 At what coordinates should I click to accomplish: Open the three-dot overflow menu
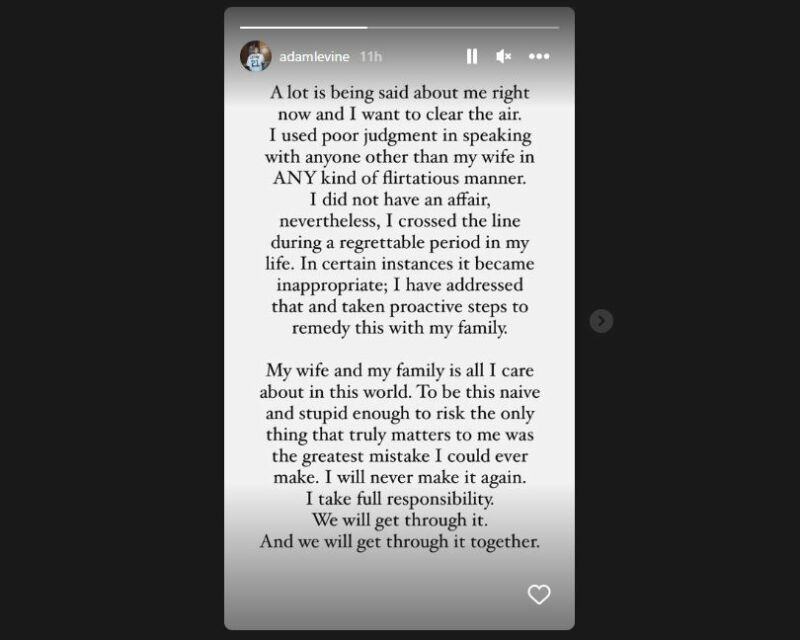539,57
